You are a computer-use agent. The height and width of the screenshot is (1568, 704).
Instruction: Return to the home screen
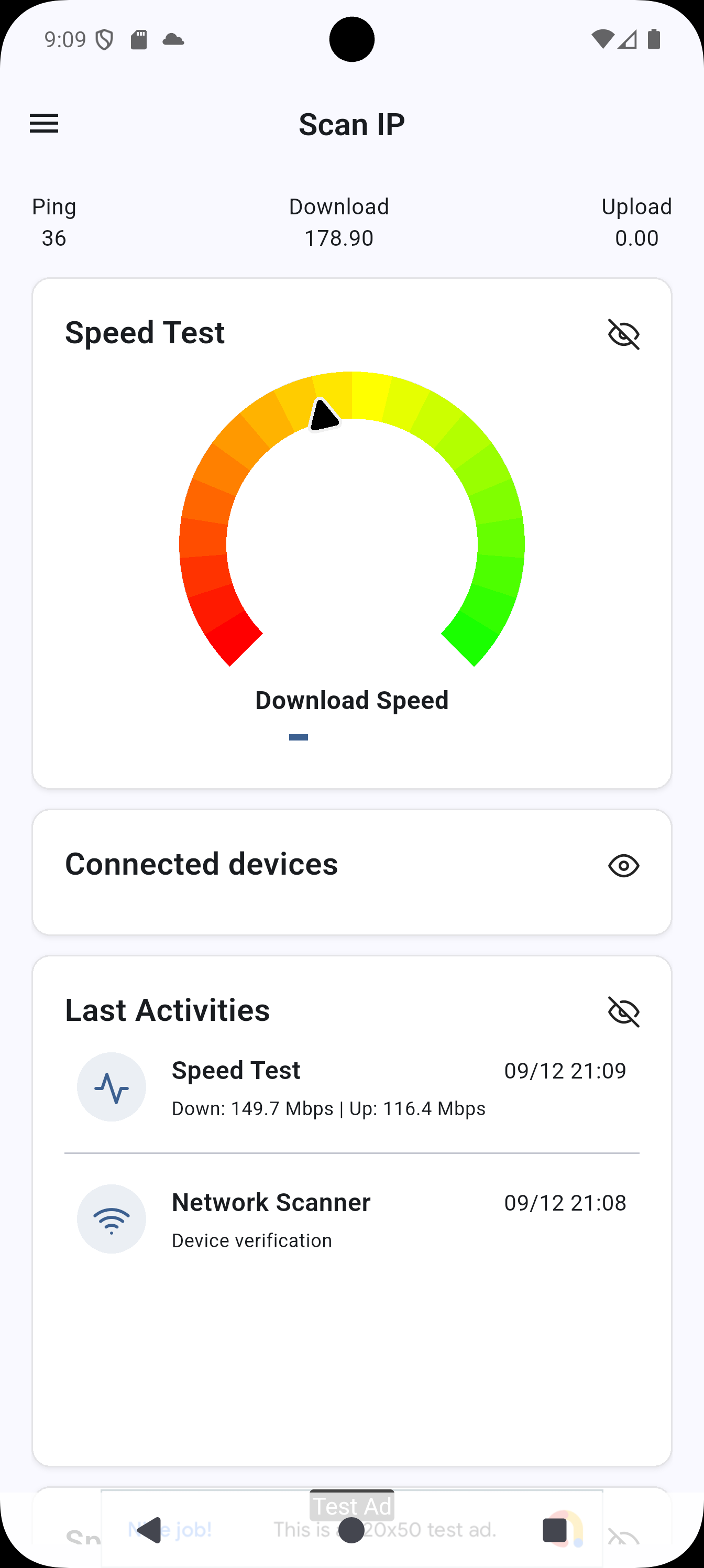351,1530
